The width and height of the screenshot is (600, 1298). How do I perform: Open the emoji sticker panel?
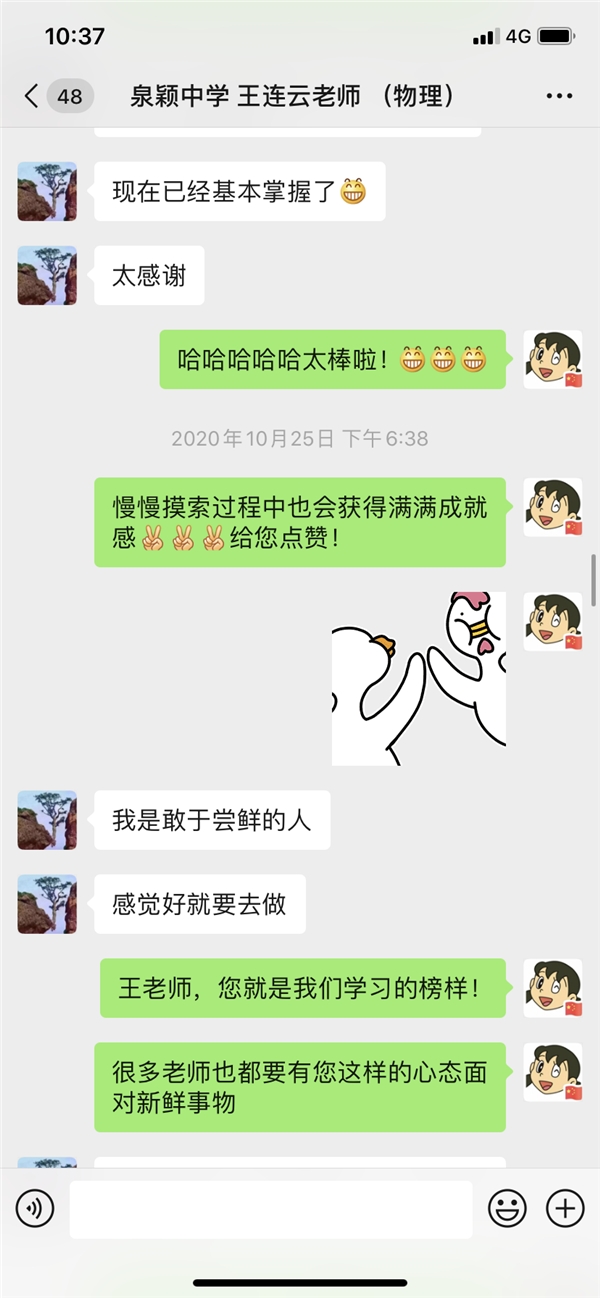pos(507,1209)
